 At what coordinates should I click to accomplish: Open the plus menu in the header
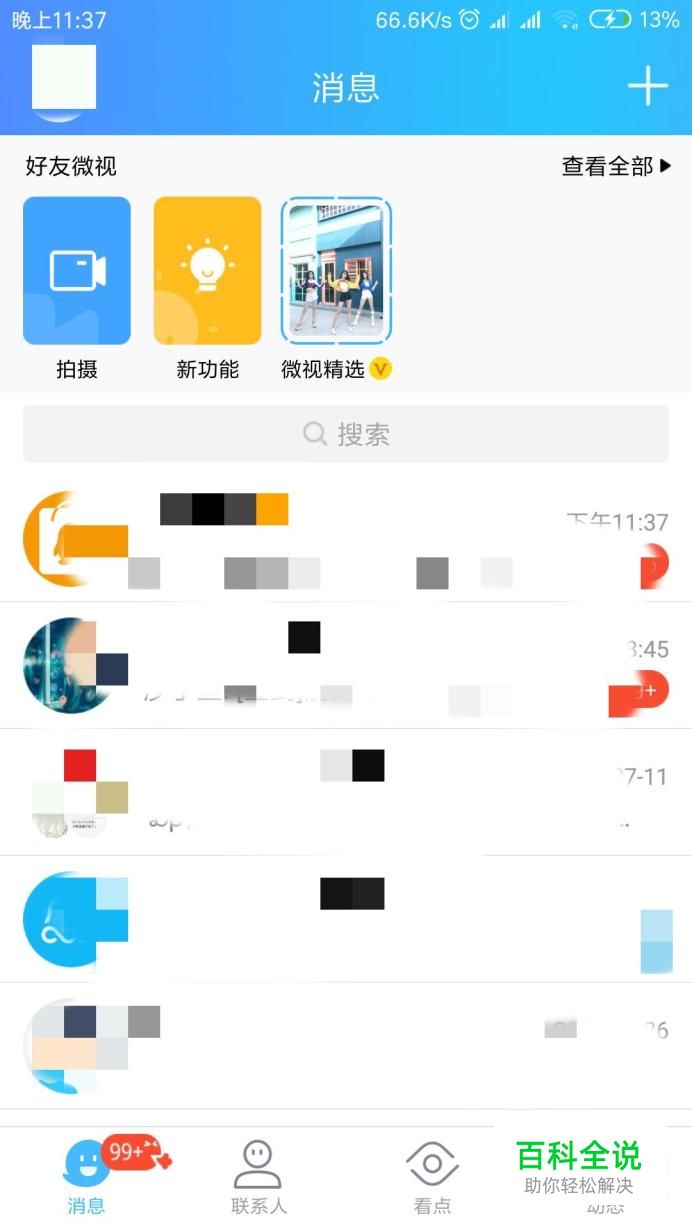click(x=647, y=86)
